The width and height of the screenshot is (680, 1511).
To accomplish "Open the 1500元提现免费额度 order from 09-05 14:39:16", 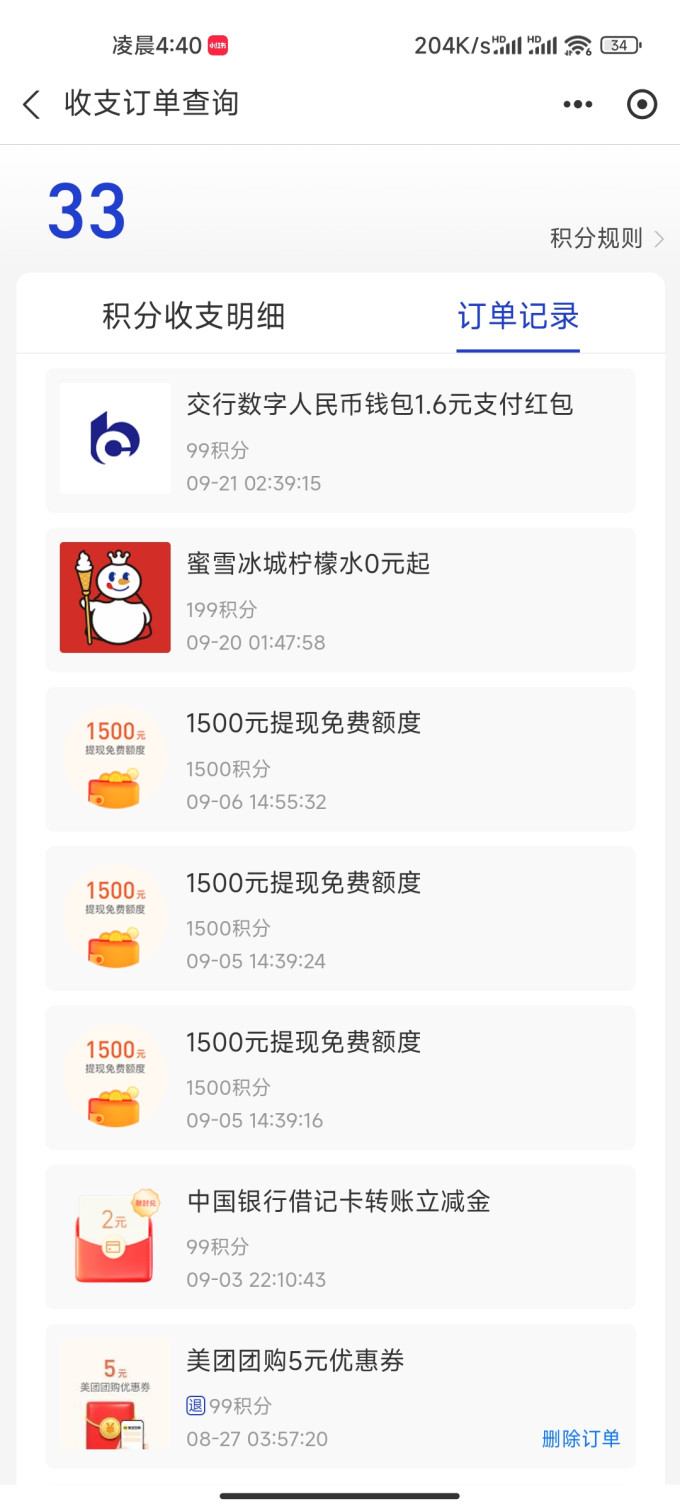I will tap(340, 1077).
